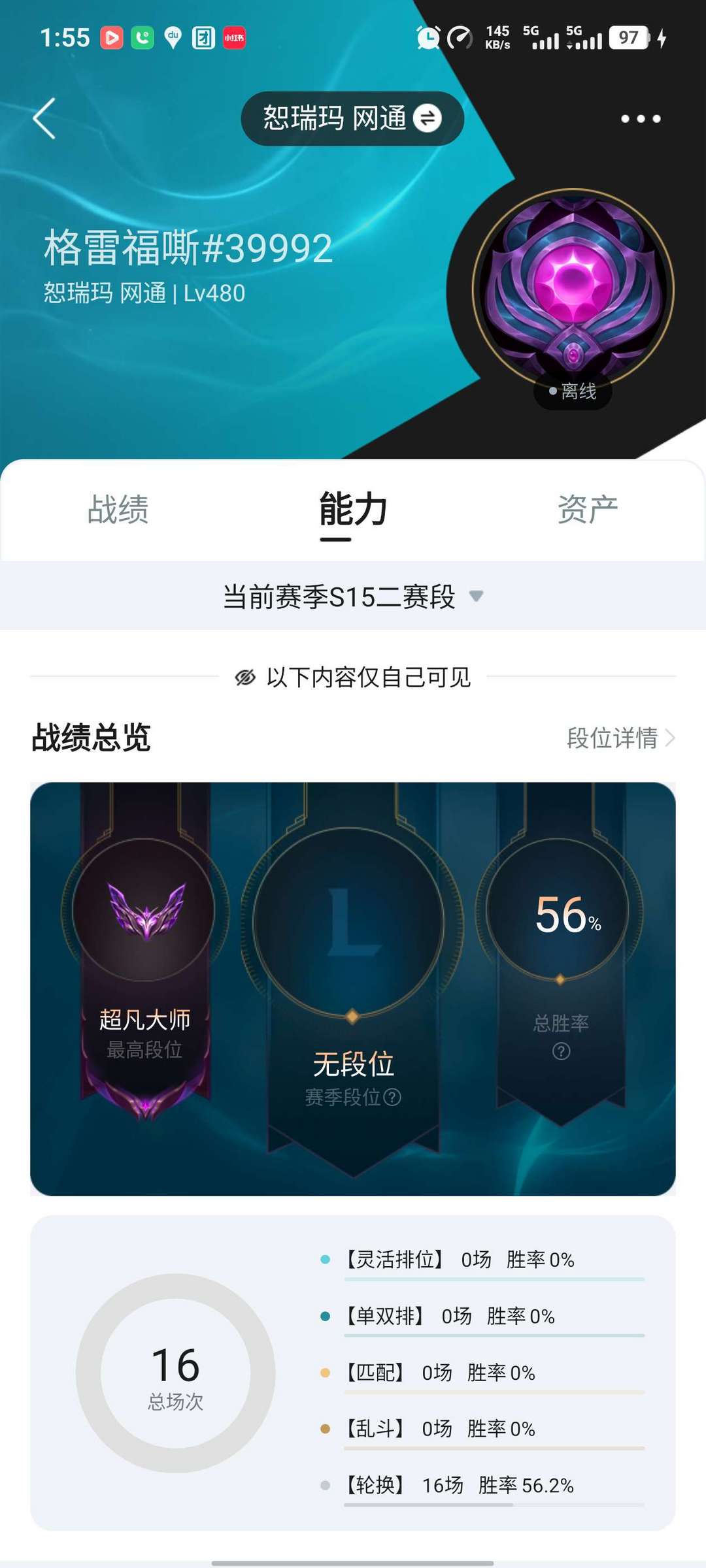Switch server via 恕瑞玛 网通 selector
The width and height of the screenshot is (706, 1568).
coord(352,118)
